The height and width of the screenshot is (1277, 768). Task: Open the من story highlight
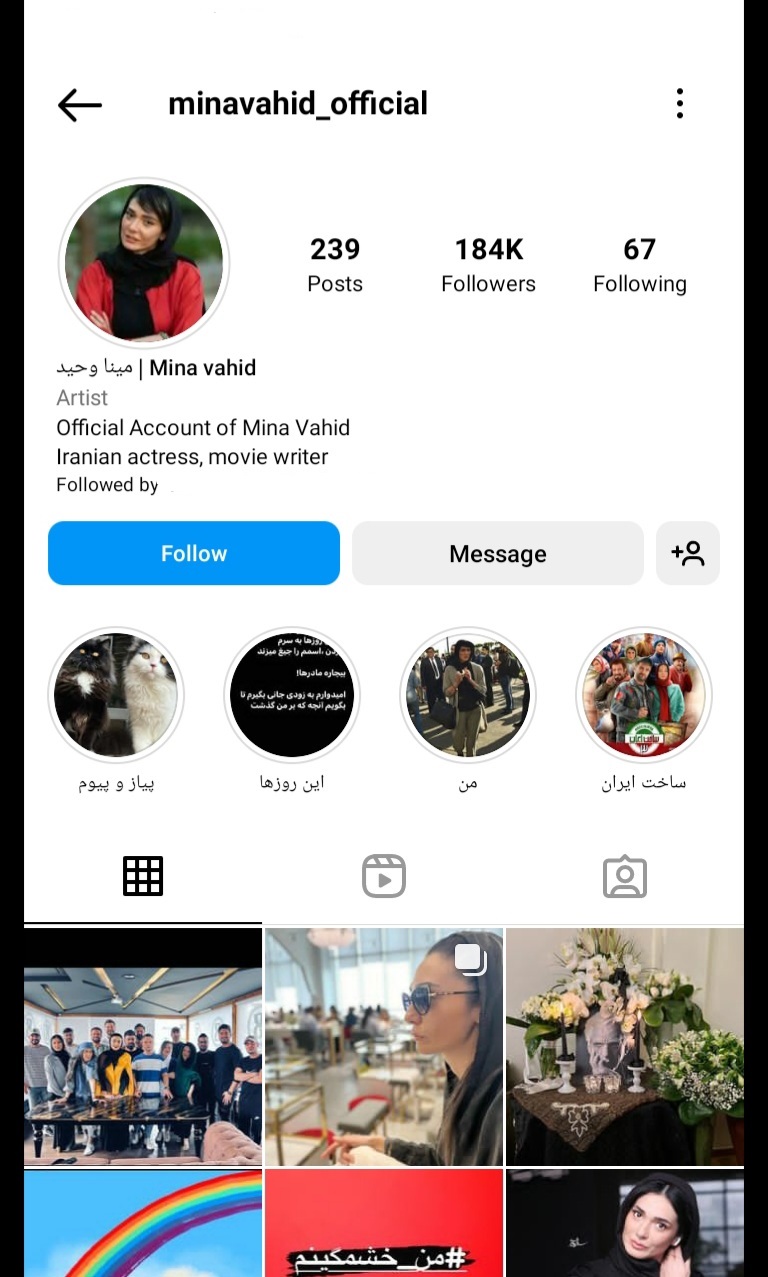pos(468,695)
